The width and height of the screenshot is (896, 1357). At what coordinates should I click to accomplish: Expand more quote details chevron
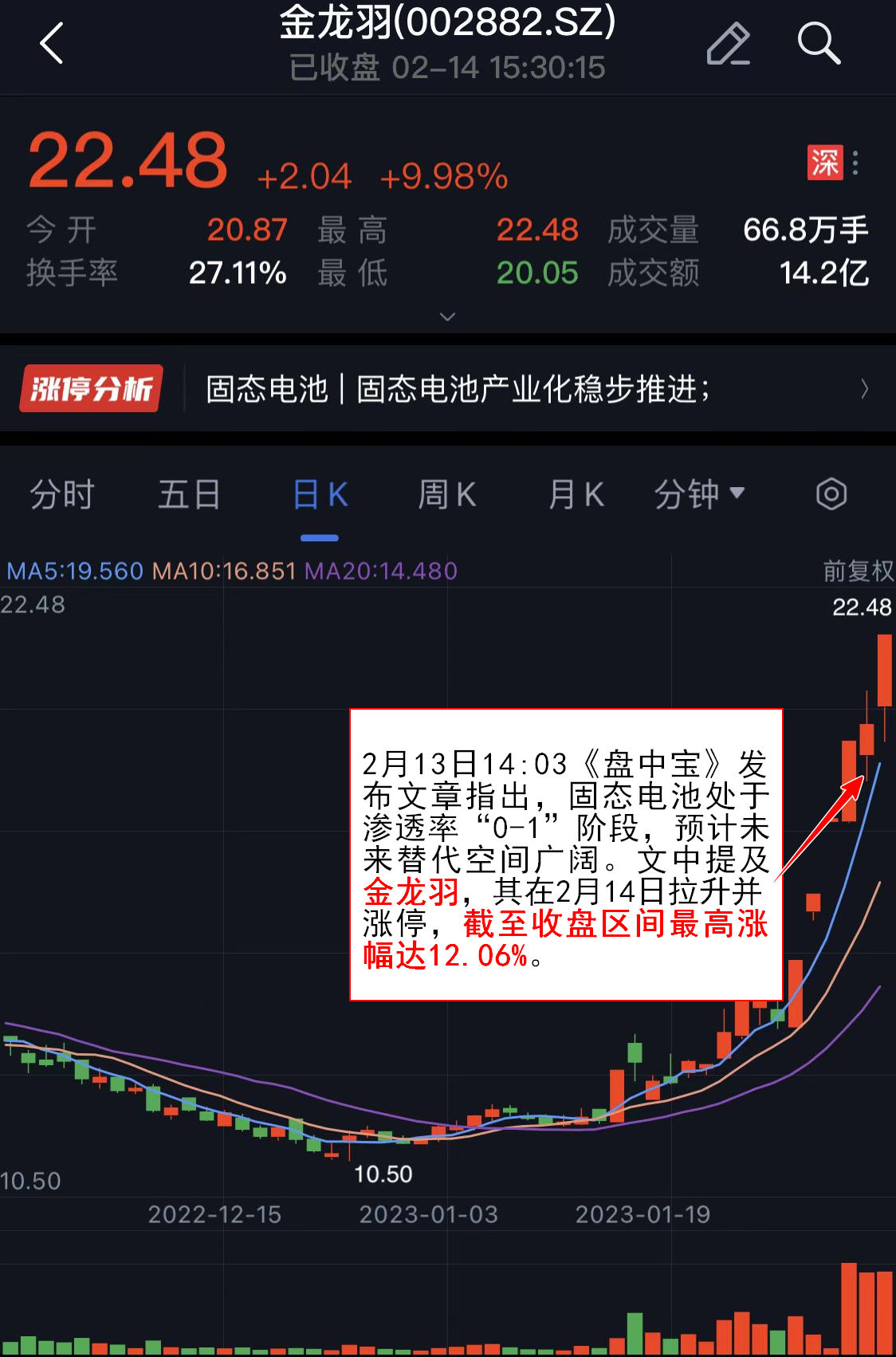[x=448, y=317]
